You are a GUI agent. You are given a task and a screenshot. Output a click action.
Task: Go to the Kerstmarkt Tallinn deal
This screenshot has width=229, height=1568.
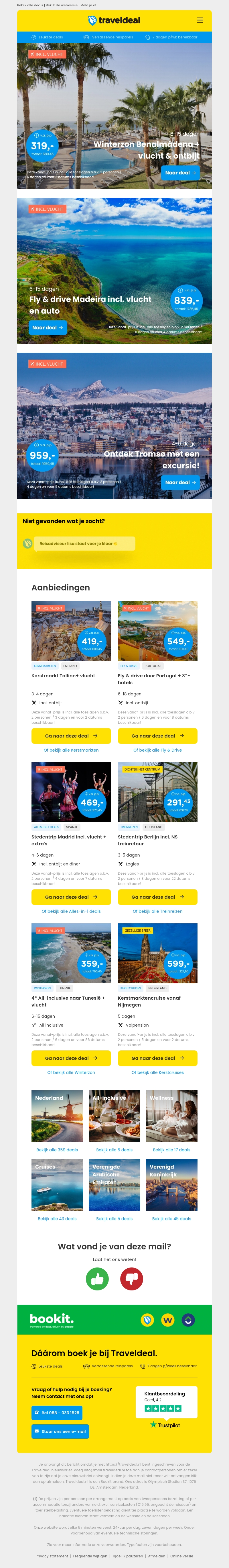coord(71,736)
